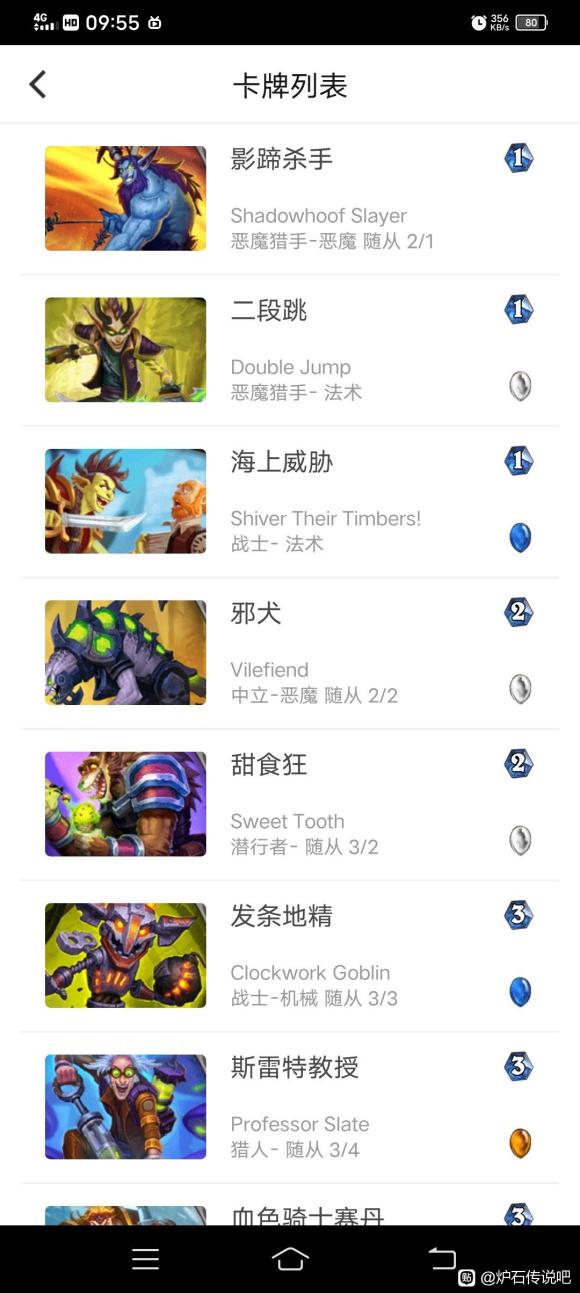Viewport: 580px width, 1293px height.
Task: View the 斯雷特教授 Professor Slate card
Action: pos(290,1108)
